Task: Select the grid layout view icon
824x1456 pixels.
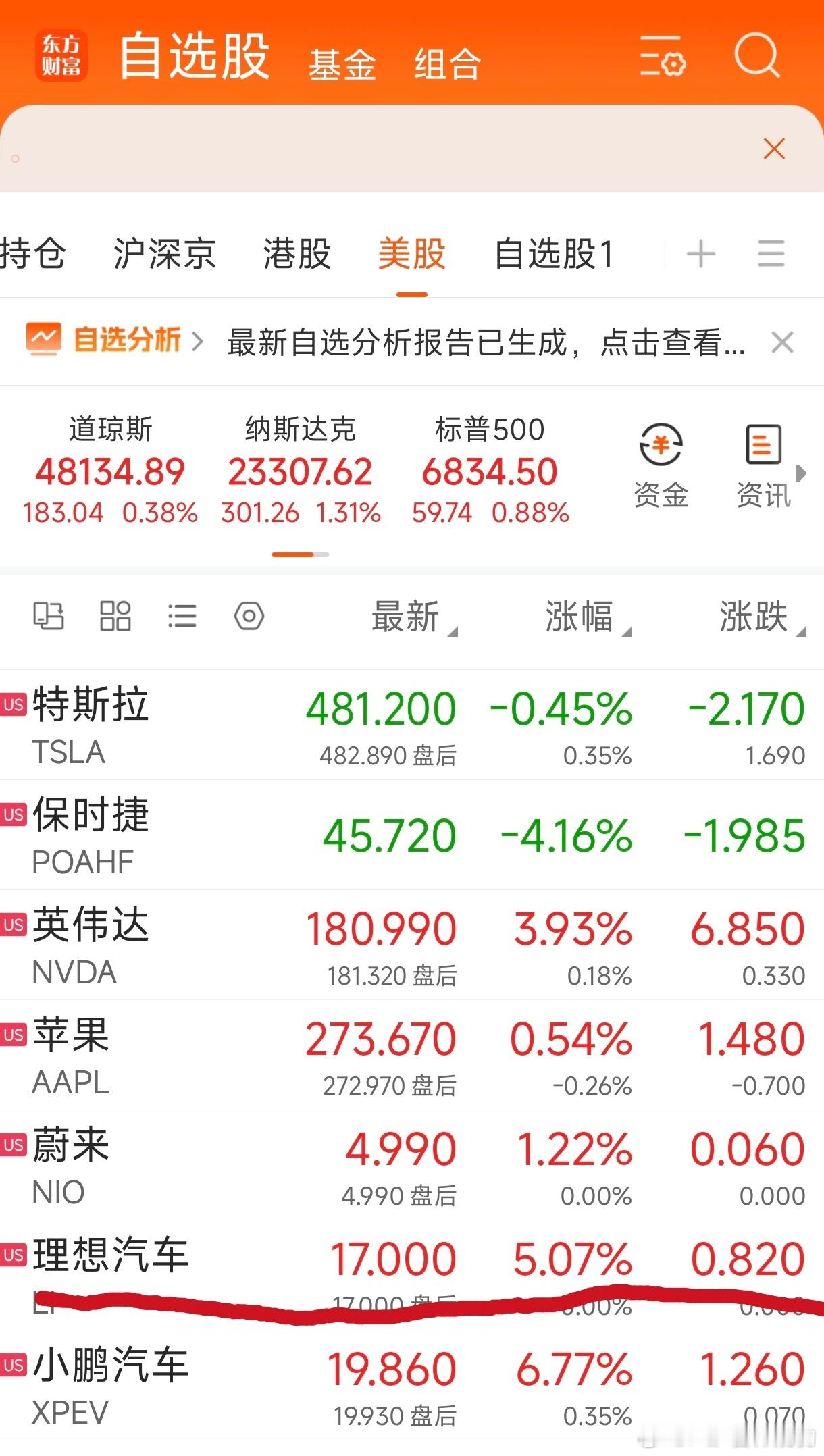Action: click(x=115, y=616)
